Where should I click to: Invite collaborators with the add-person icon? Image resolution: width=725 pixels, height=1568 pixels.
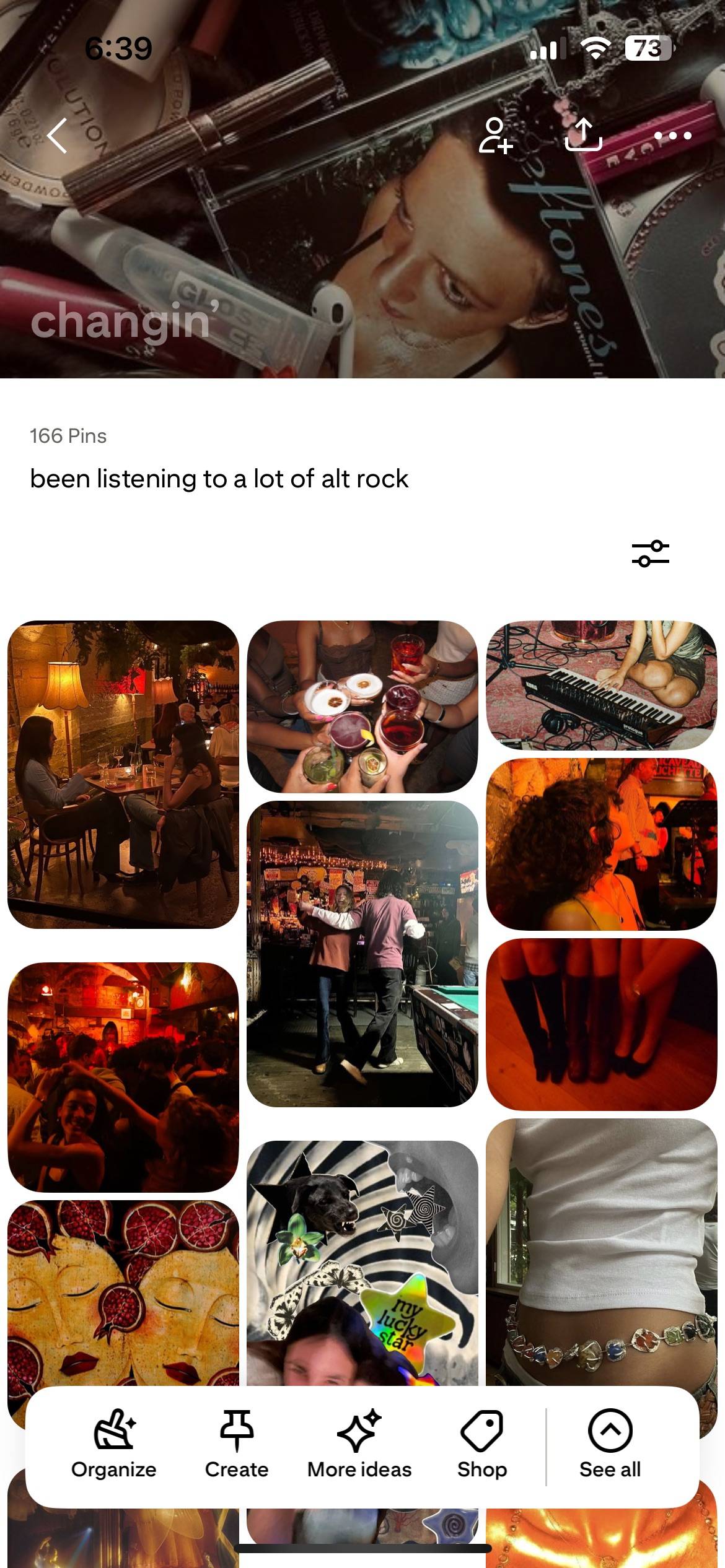496,135
